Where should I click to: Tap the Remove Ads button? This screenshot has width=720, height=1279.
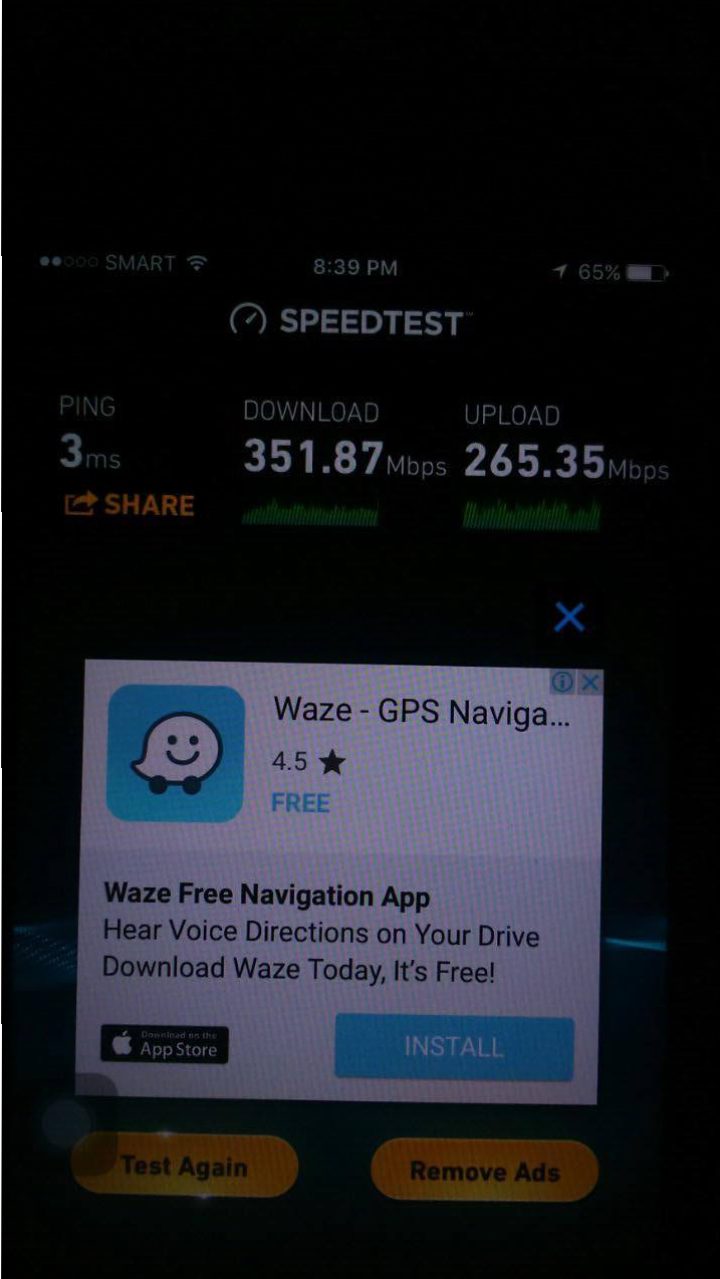pos(484,1171)
